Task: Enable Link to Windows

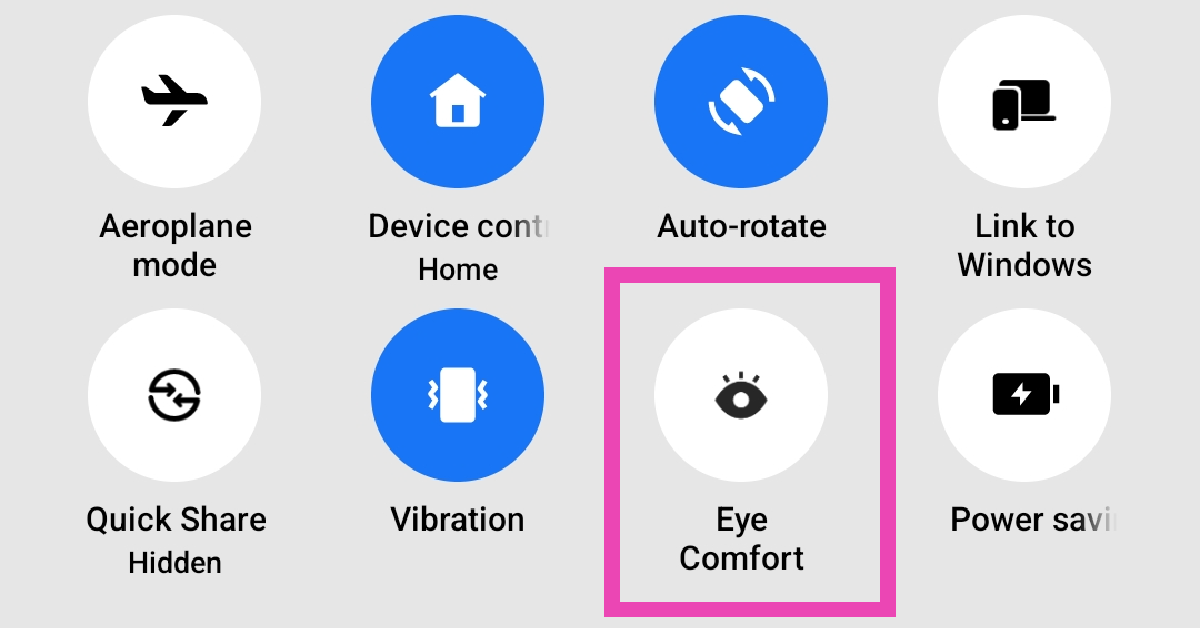Action: point(1024,101)
